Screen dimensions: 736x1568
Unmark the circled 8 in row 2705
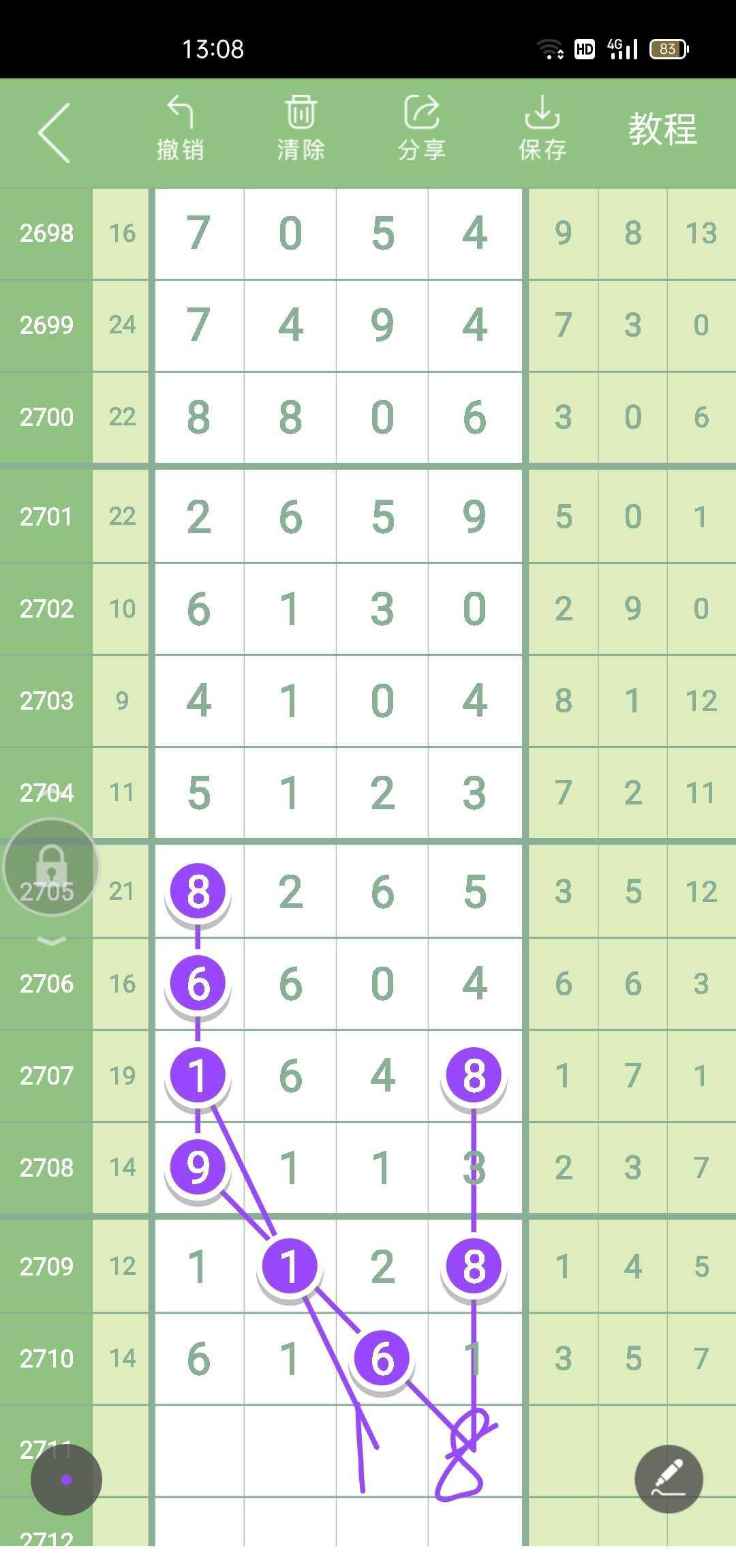(198, 891)
